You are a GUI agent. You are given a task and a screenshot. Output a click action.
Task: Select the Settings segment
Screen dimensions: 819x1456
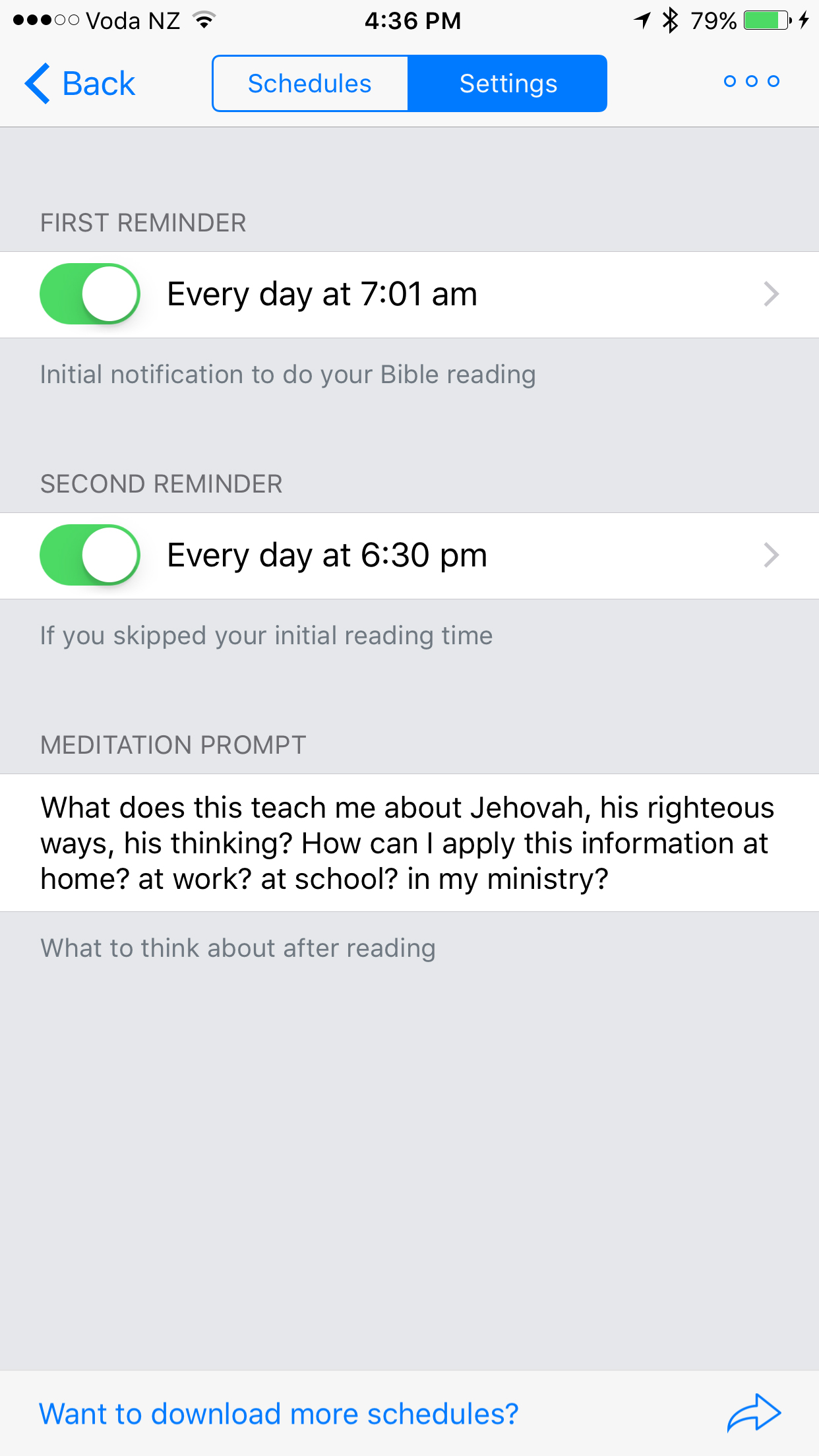coord(508,84)
